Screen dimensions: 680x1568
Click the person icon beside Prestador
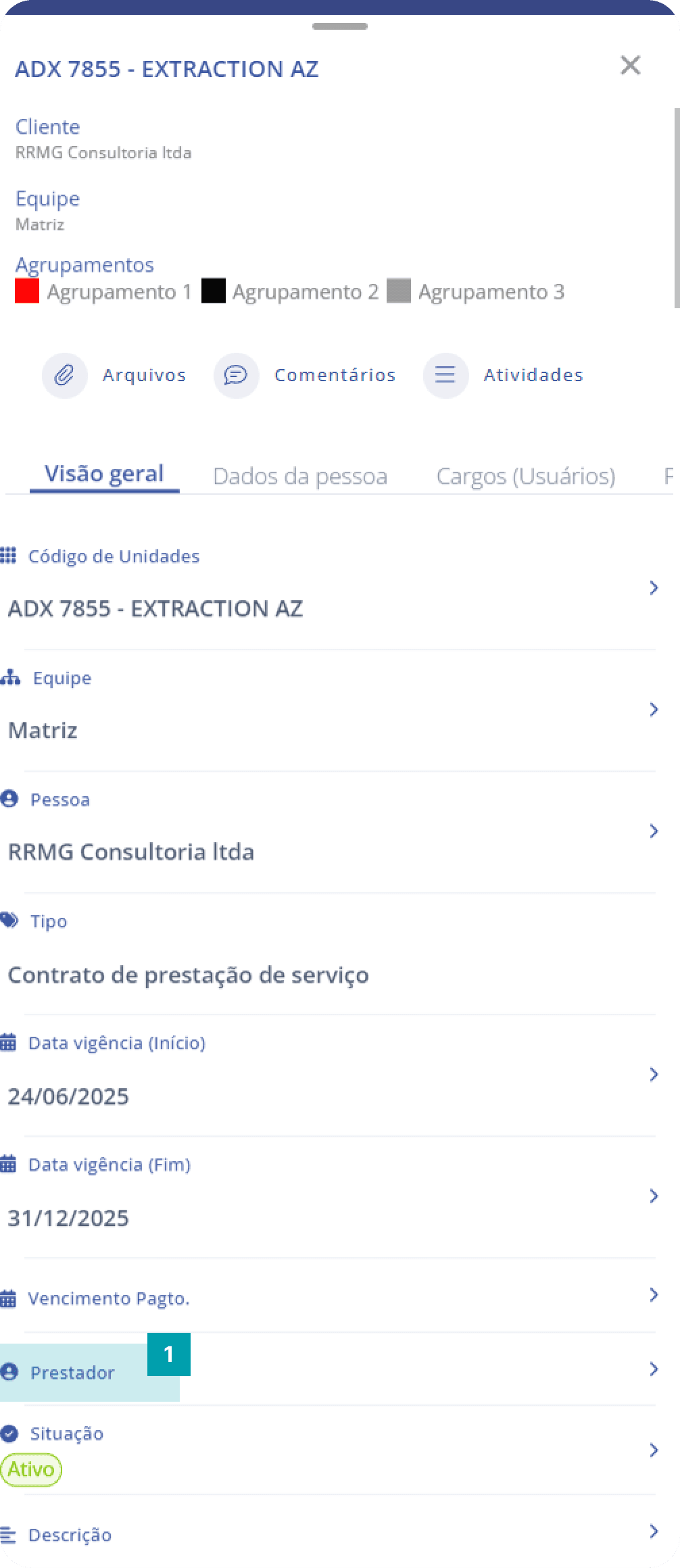pyautogui.click(x=9, y=1373)
